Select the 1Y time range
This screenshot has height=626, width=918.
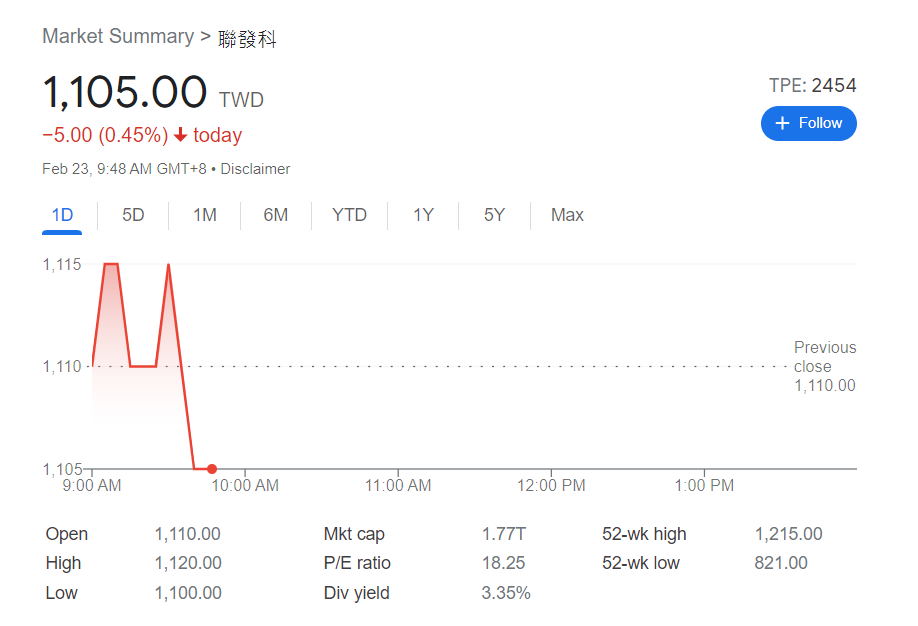coord(423,215)
